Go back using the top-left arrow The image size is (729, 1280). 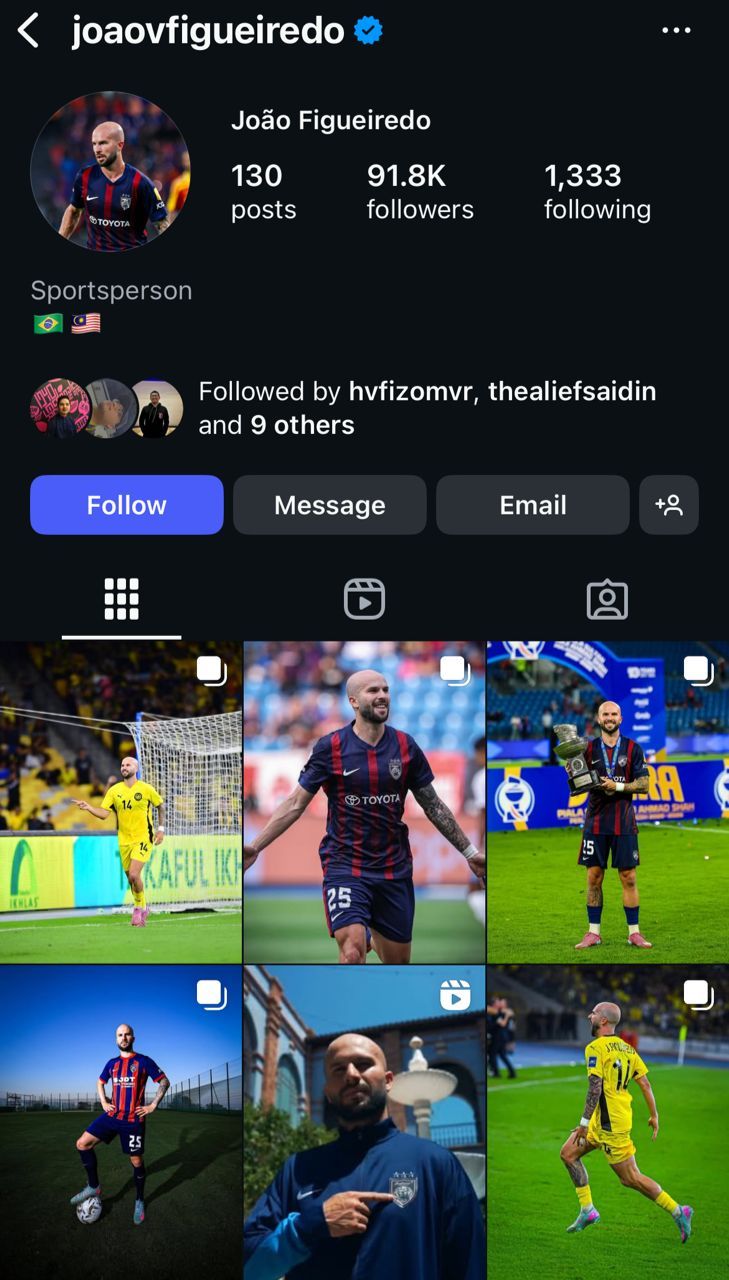tap(29, 31)
